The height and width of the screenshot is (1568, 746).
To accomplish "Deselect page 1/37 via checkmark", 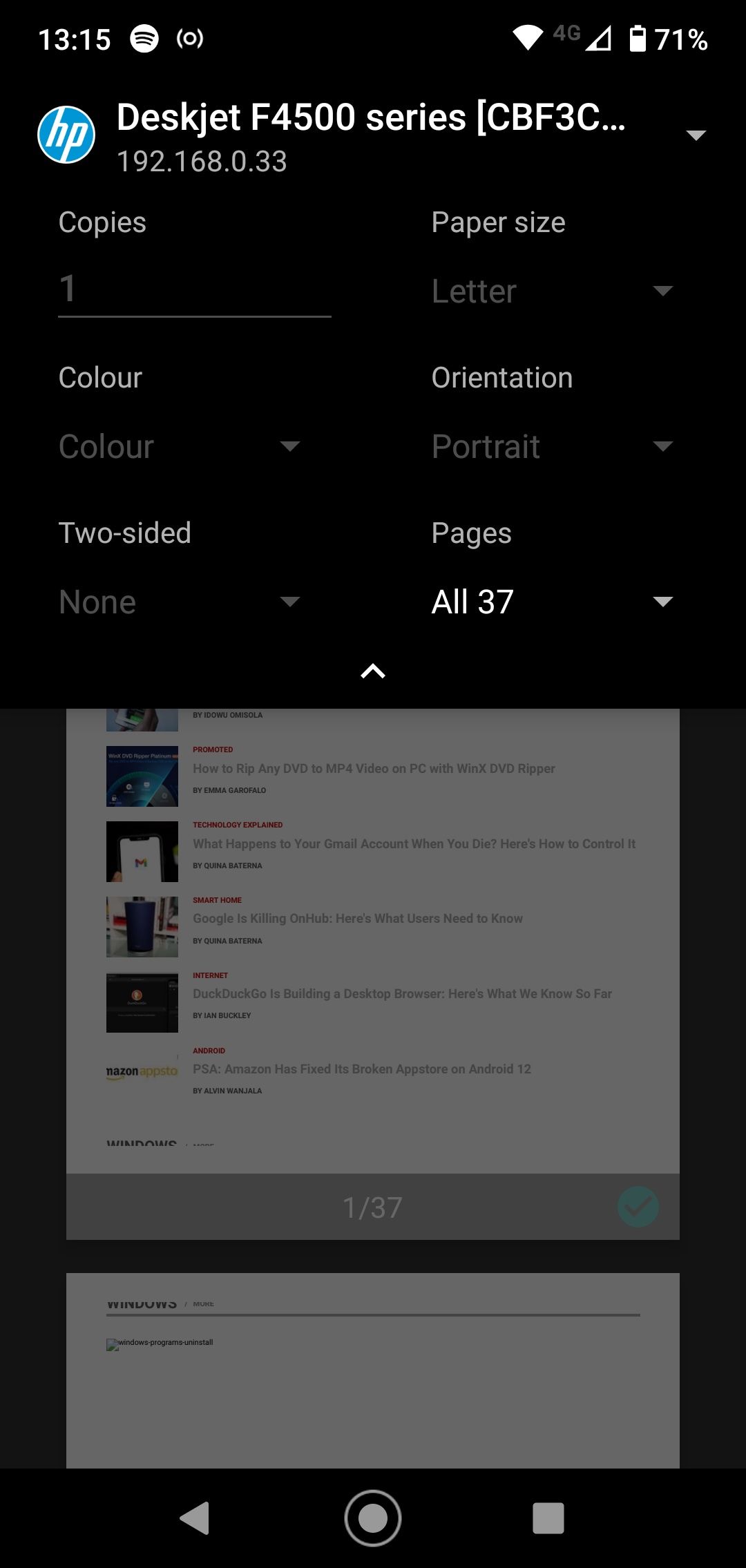I will [638, 1207].
